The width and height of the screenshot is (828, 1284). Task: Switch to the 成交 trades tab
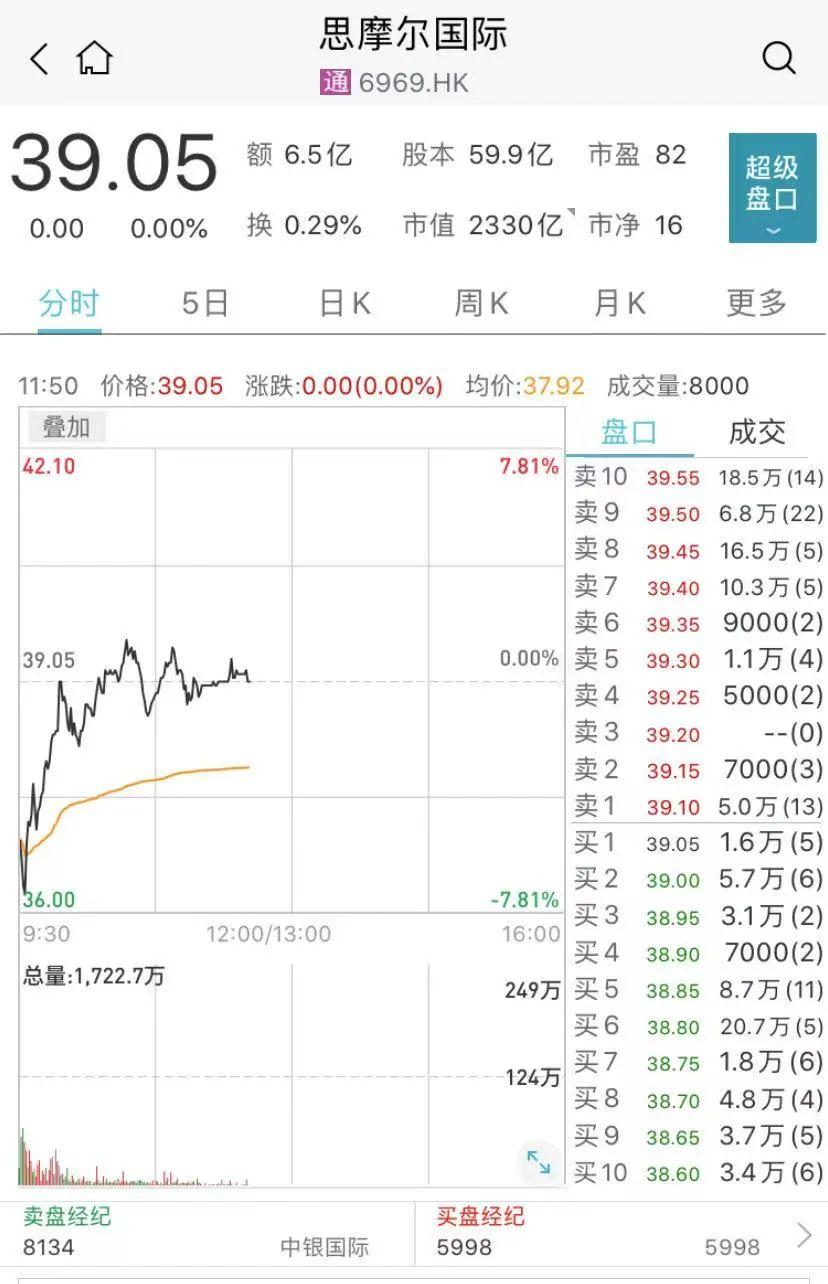[757, 432]
